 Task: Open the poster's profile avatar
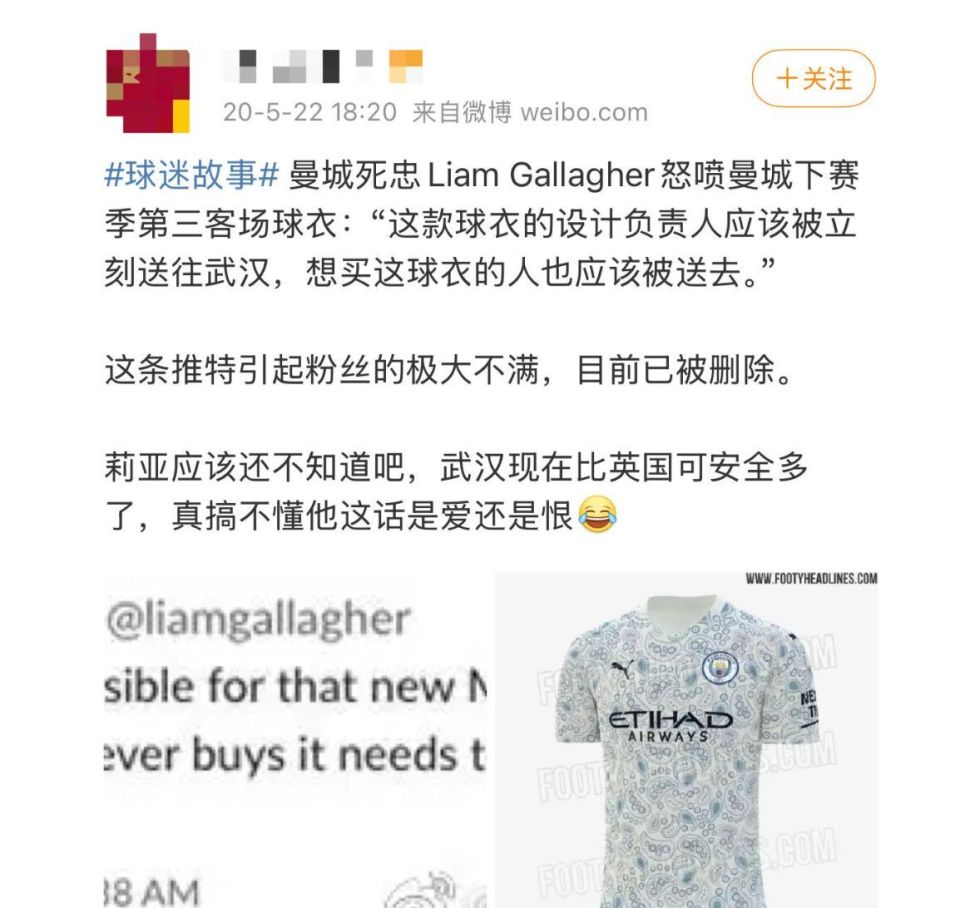(148, 84)
